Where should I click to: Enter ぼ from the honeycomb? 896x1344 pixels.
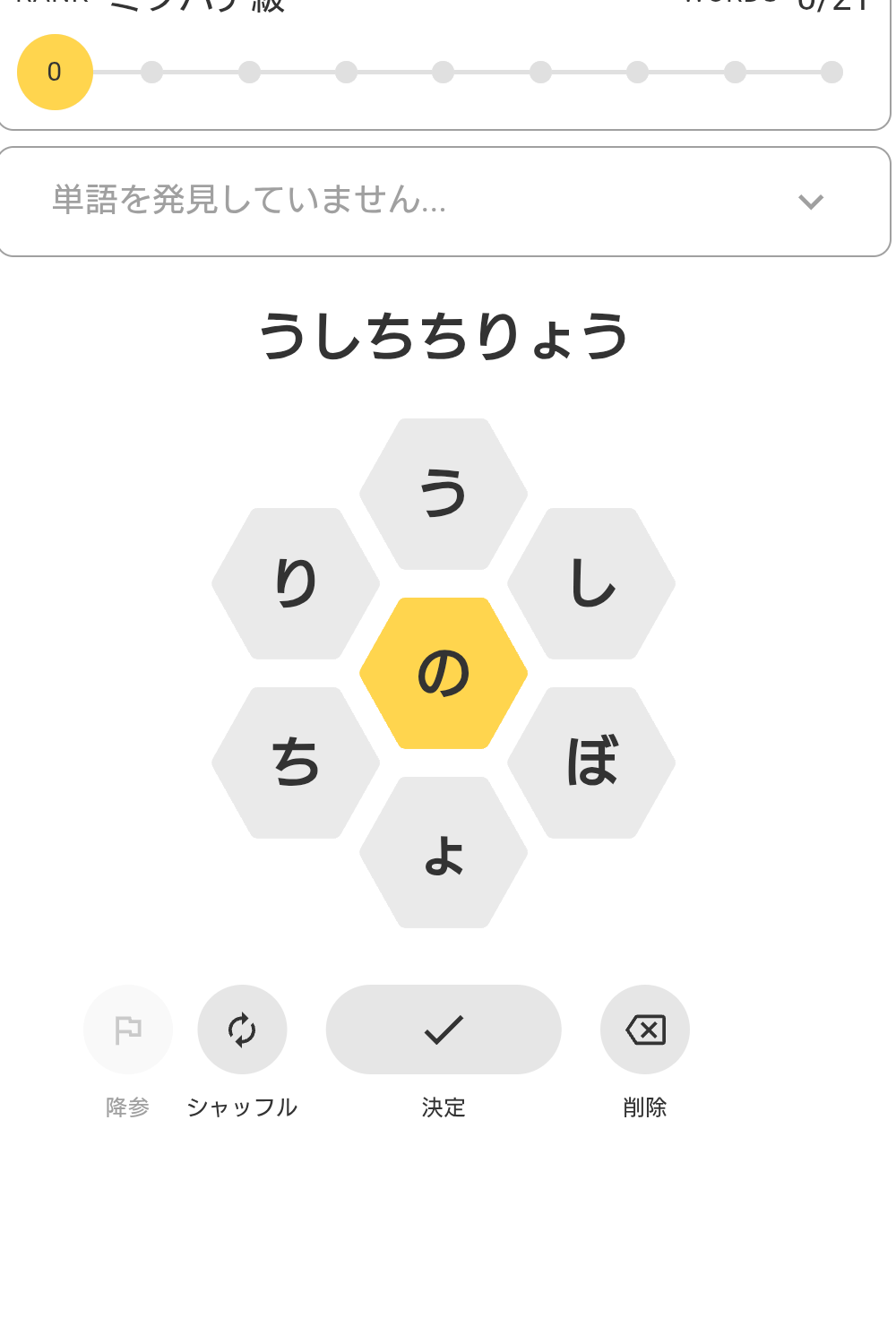(x=591, y=762)
